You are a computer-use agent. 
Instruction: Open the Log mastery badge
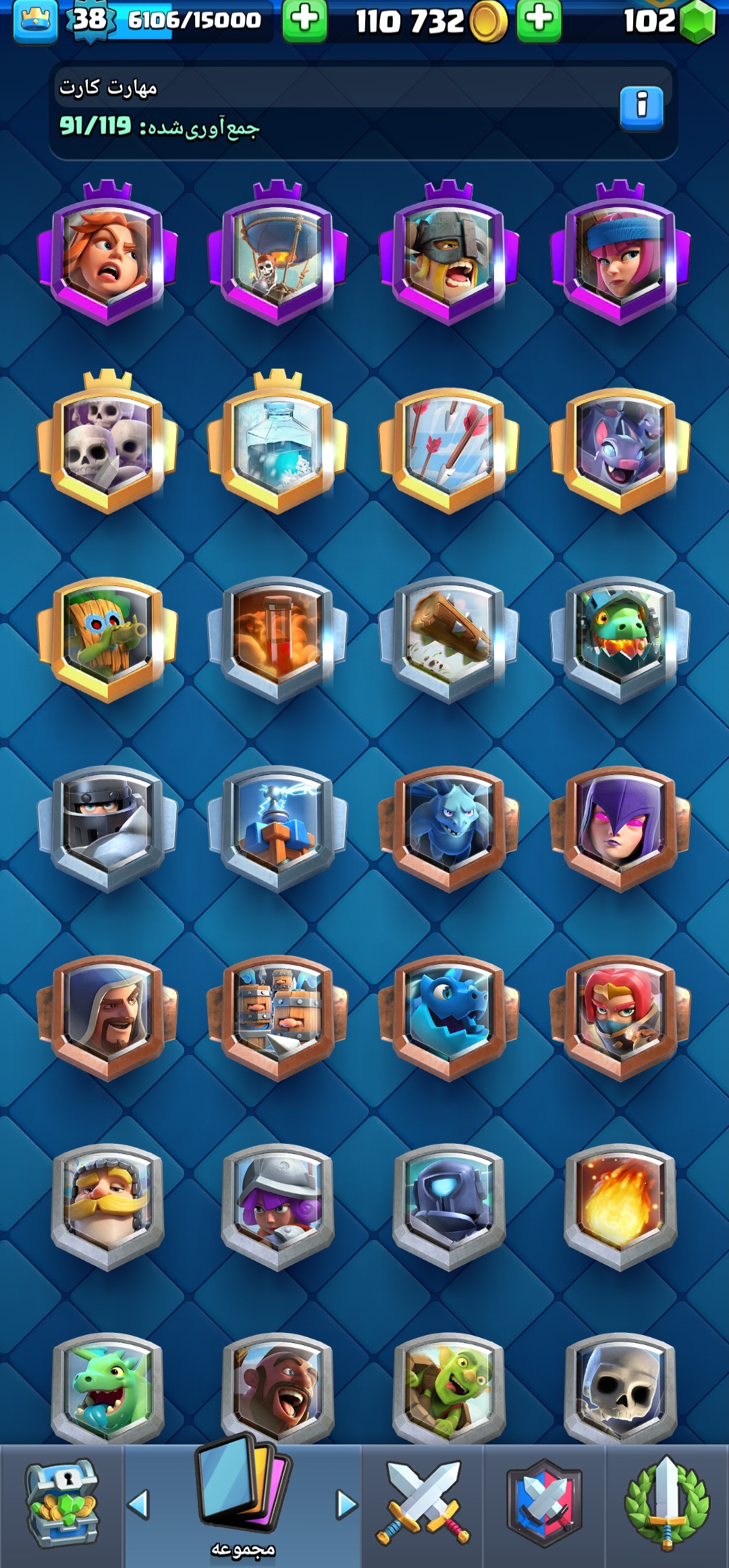point(449,636)
